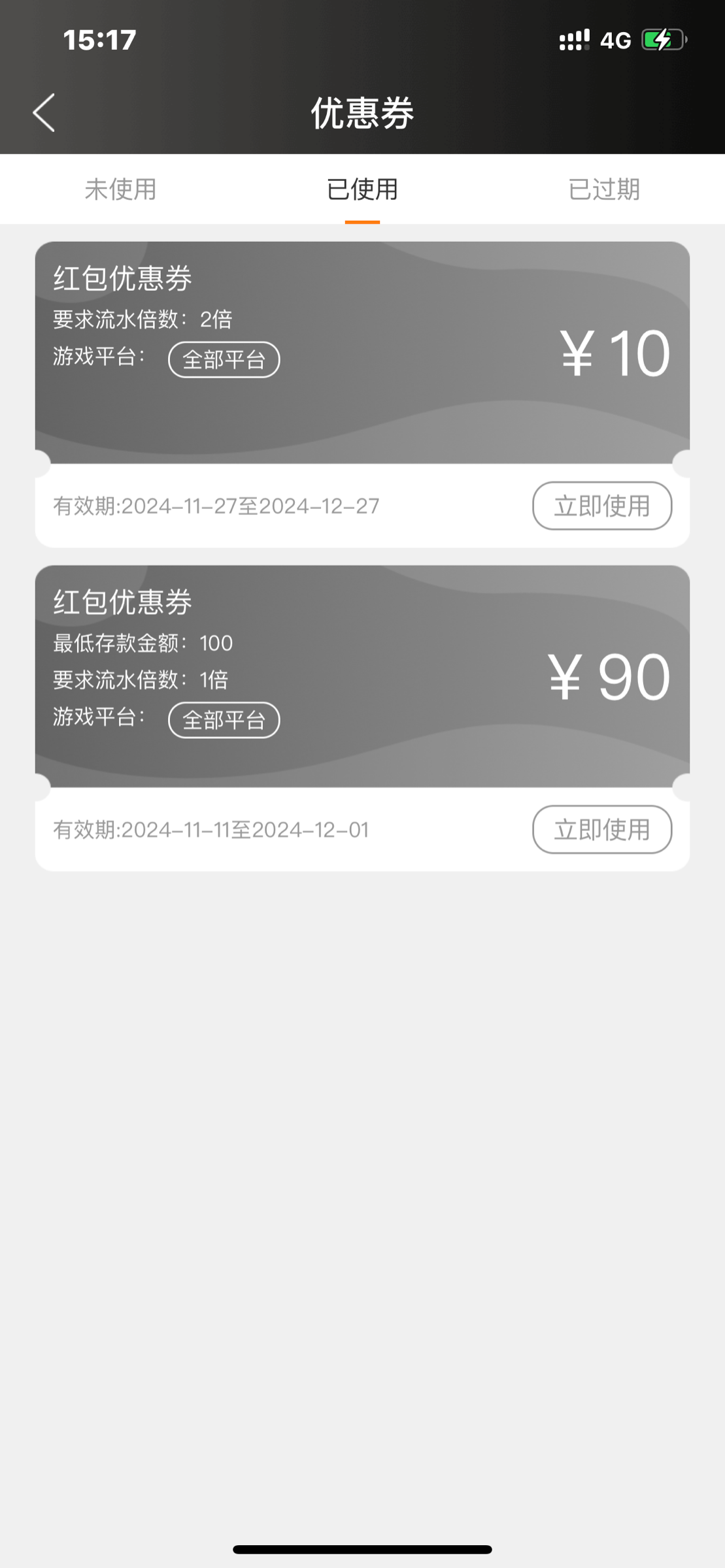This screenshot has height=1568, width=725.
Task: Tap 立即使用 on the ¥90 coupon
Action: click(x=602, y=829)
